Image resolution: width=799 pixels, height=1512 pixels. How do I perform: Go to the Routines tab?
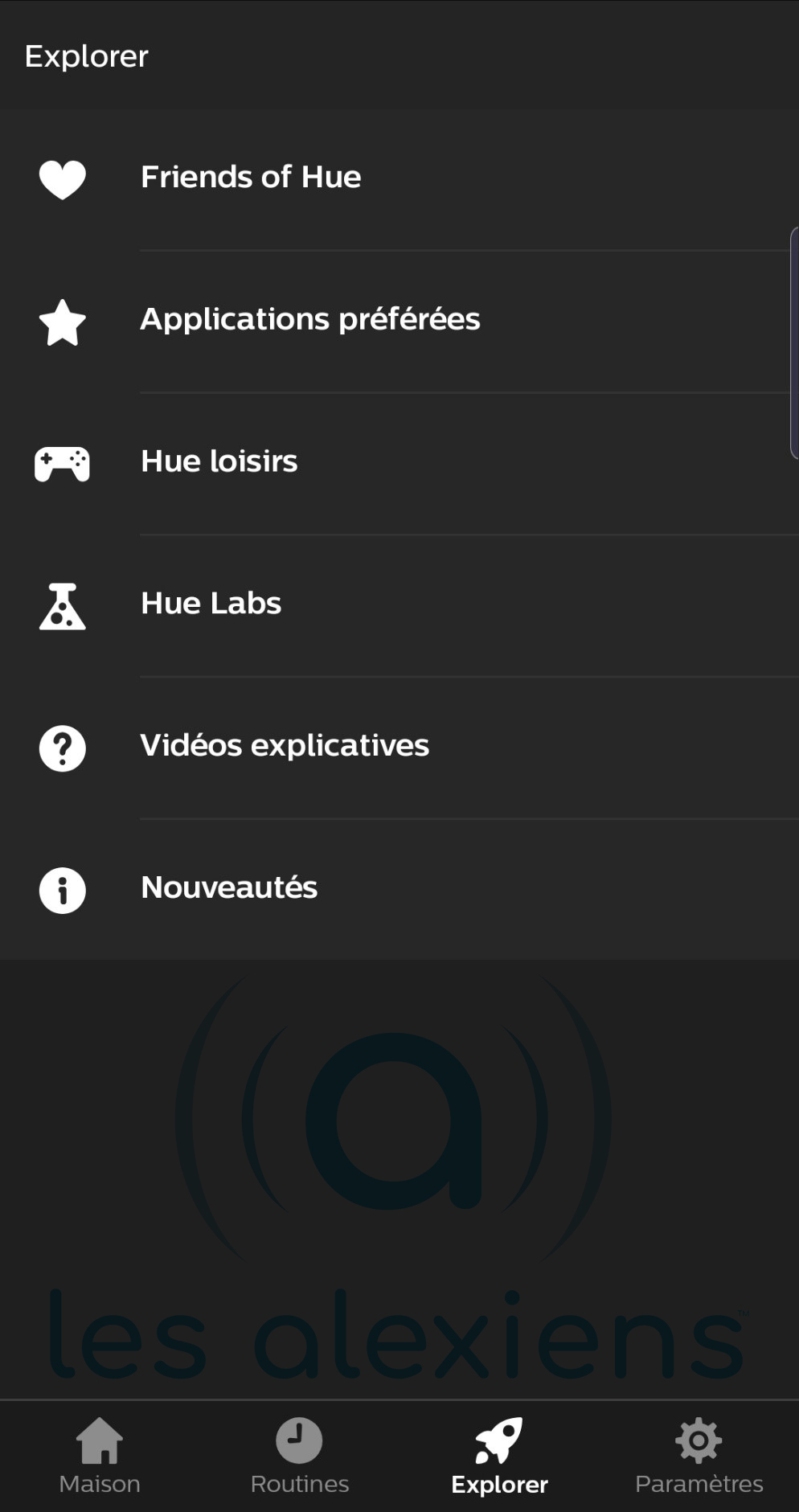[x=299, y=1456]
